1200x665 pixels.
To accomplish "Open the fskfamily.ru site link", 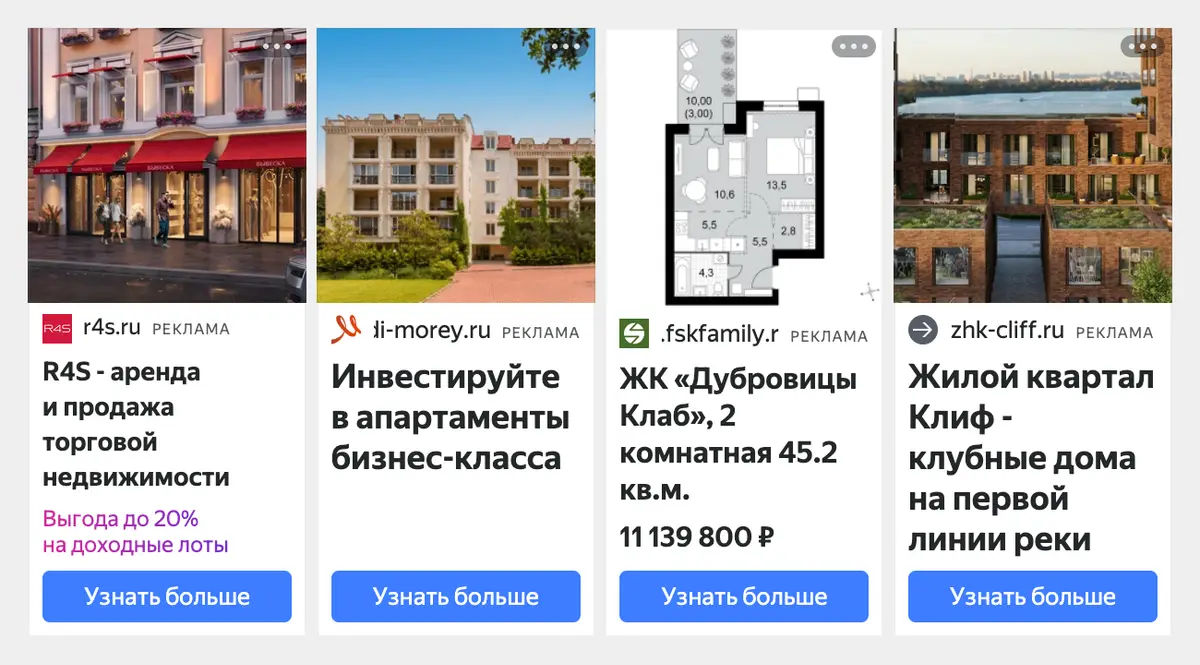I will click(x=719, y=334).
